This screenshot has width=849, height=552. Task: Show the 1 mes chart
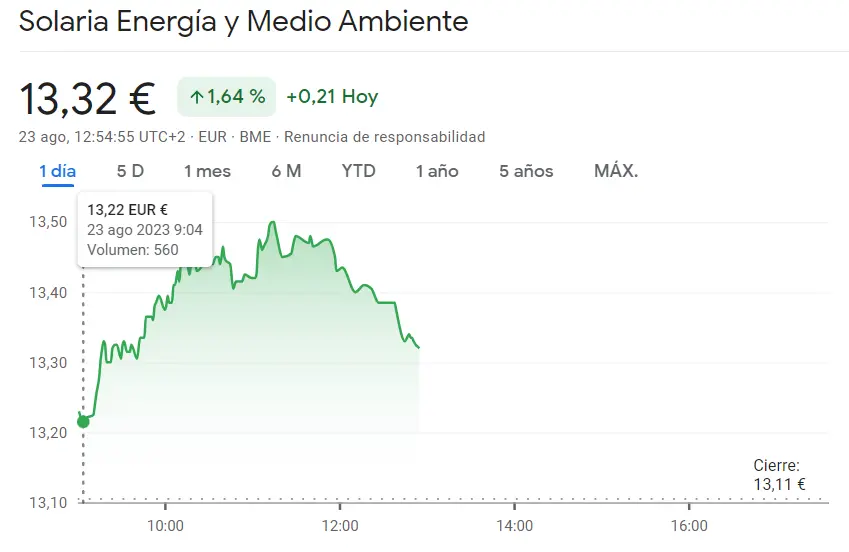pos(207,171)
